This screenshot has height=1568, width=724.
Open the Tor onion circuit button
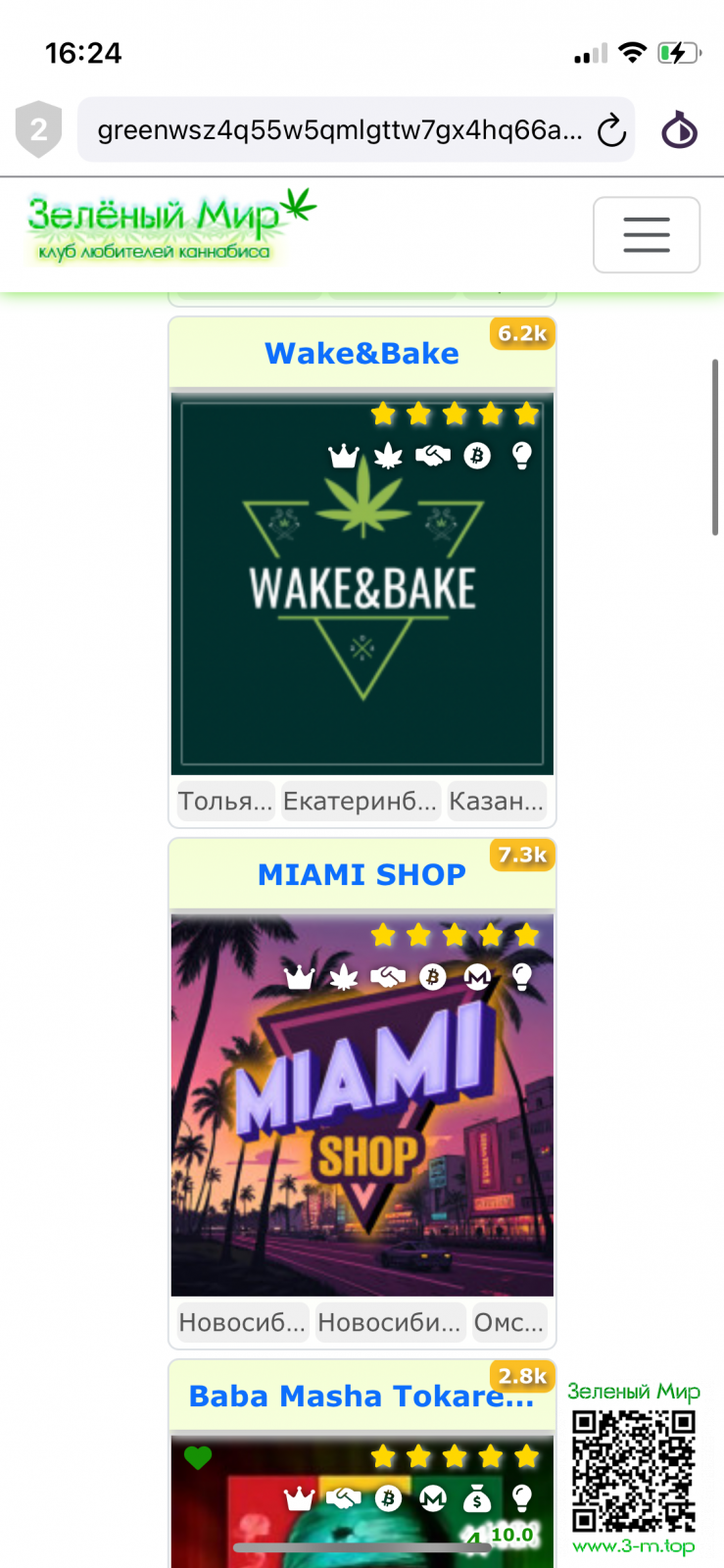(x=679, y=129)
